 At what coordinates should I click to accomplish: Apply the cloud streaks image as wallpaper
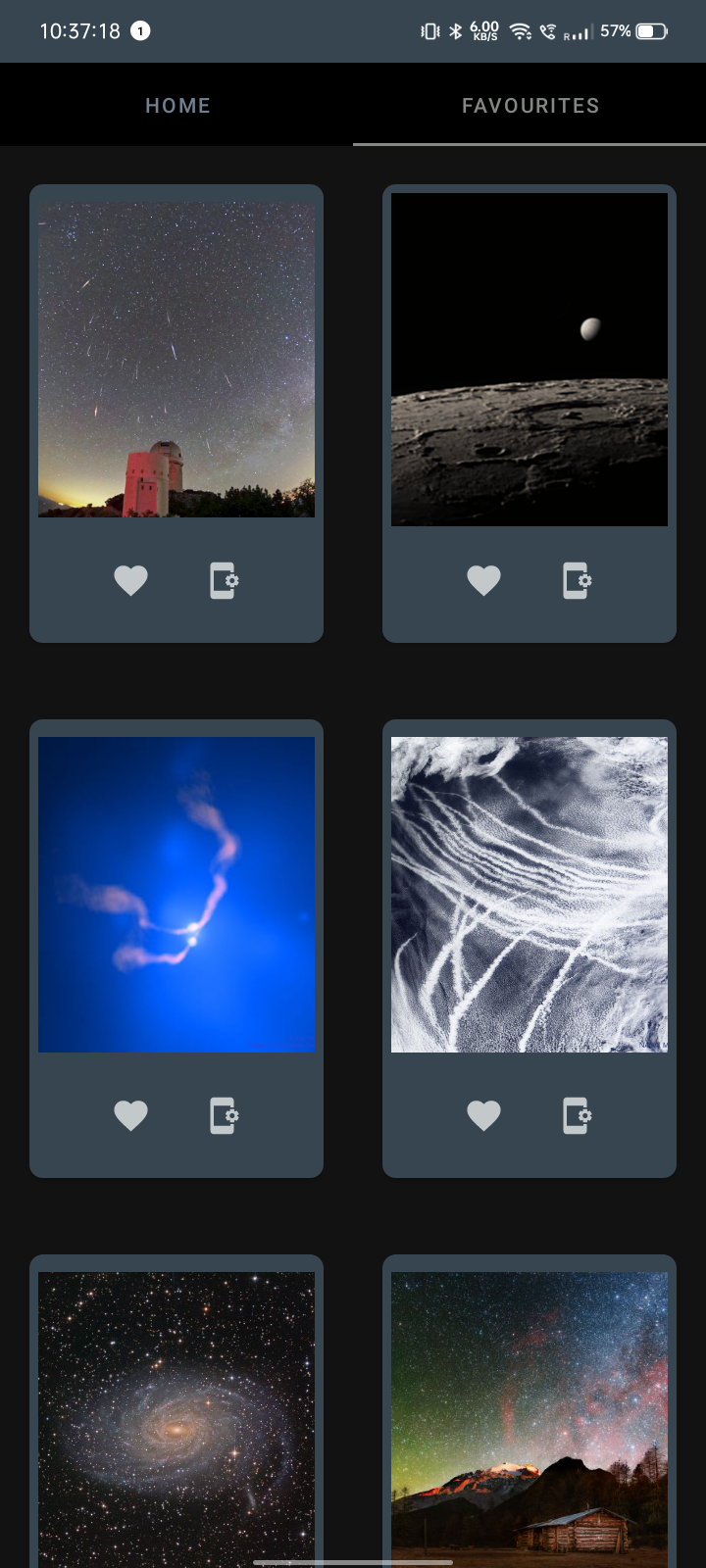click(575, 1115)
